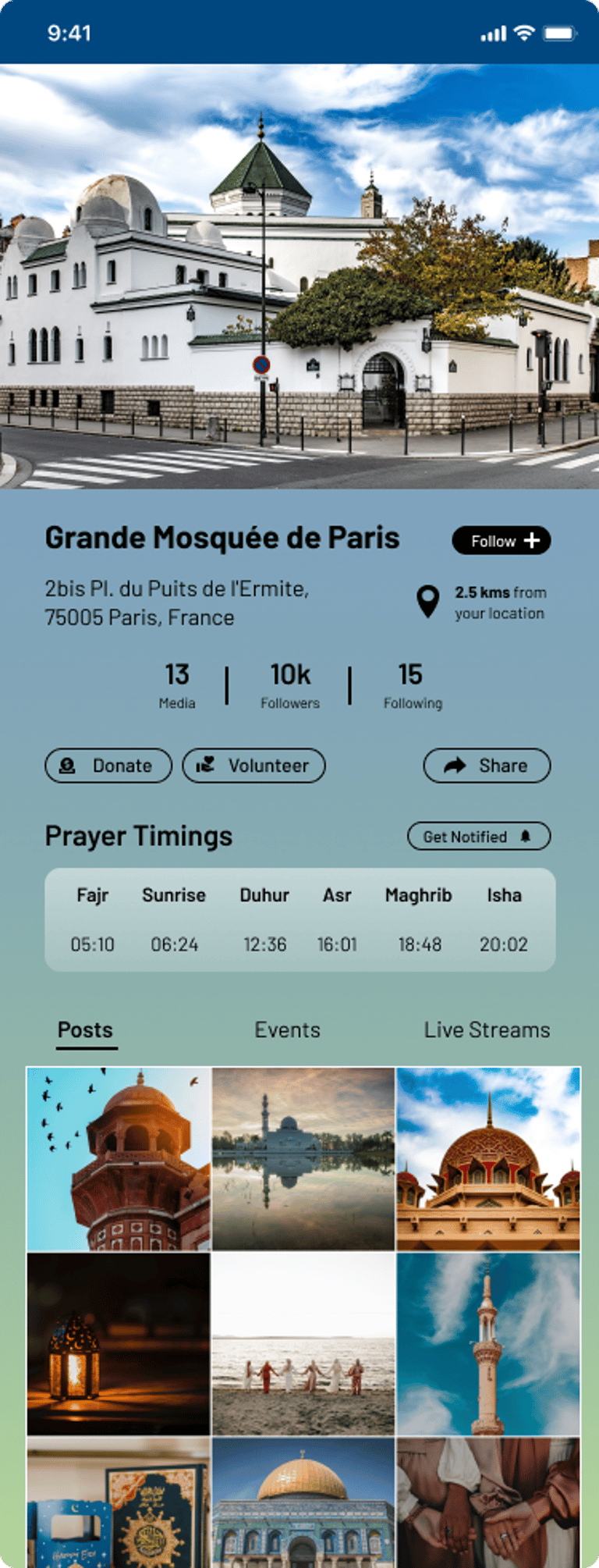Open the Volunteer option

pyautogui.click(x=253, y=766)
